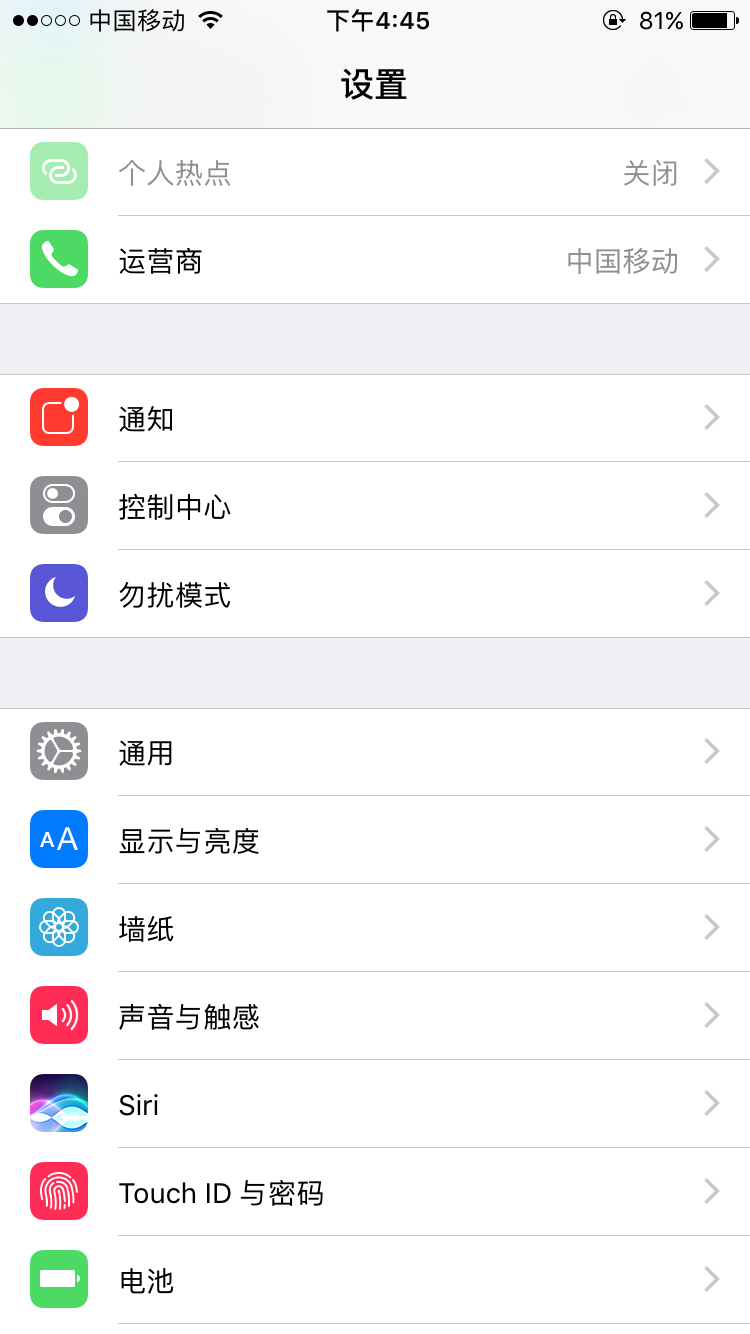Open Siri settings
The height and width of the screenshot is (1334, 750).
pos(375,1104)
